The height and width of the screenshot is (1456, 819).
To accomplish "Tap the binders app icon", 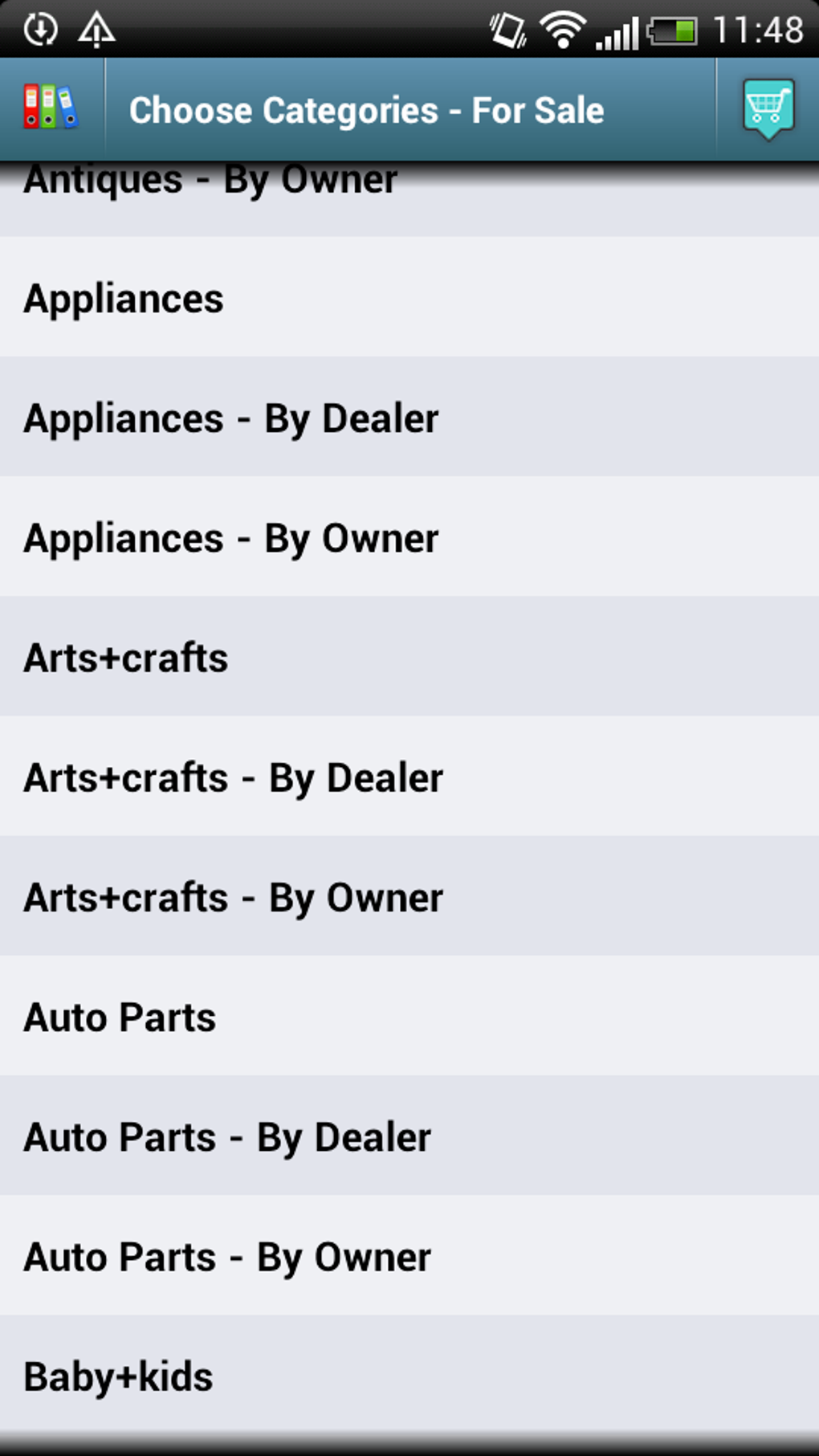I will [51, 108].
